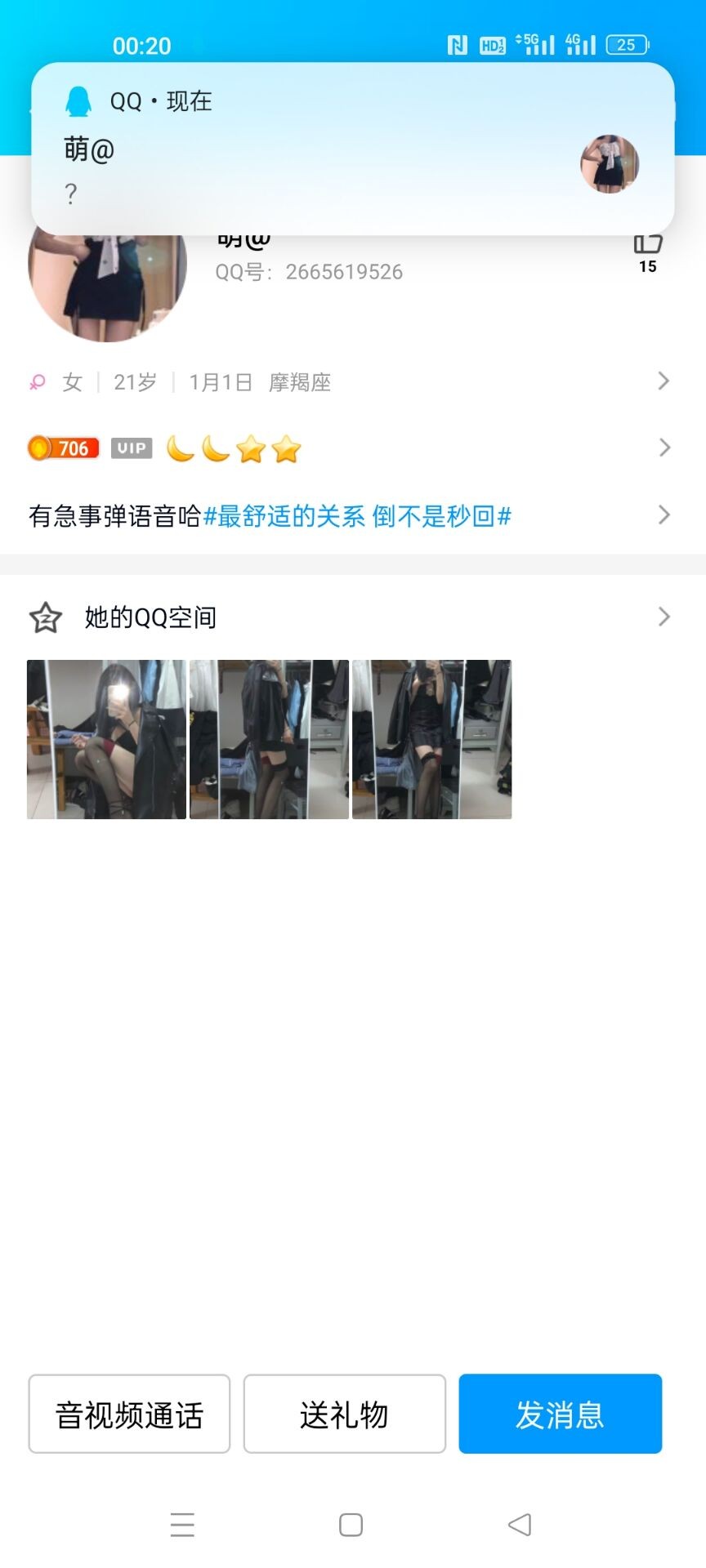The height and width of the screenshot is (1568, 706).
Task: Open the personal signature row 有急事弹语音哈
Action: tap(351, 515)
